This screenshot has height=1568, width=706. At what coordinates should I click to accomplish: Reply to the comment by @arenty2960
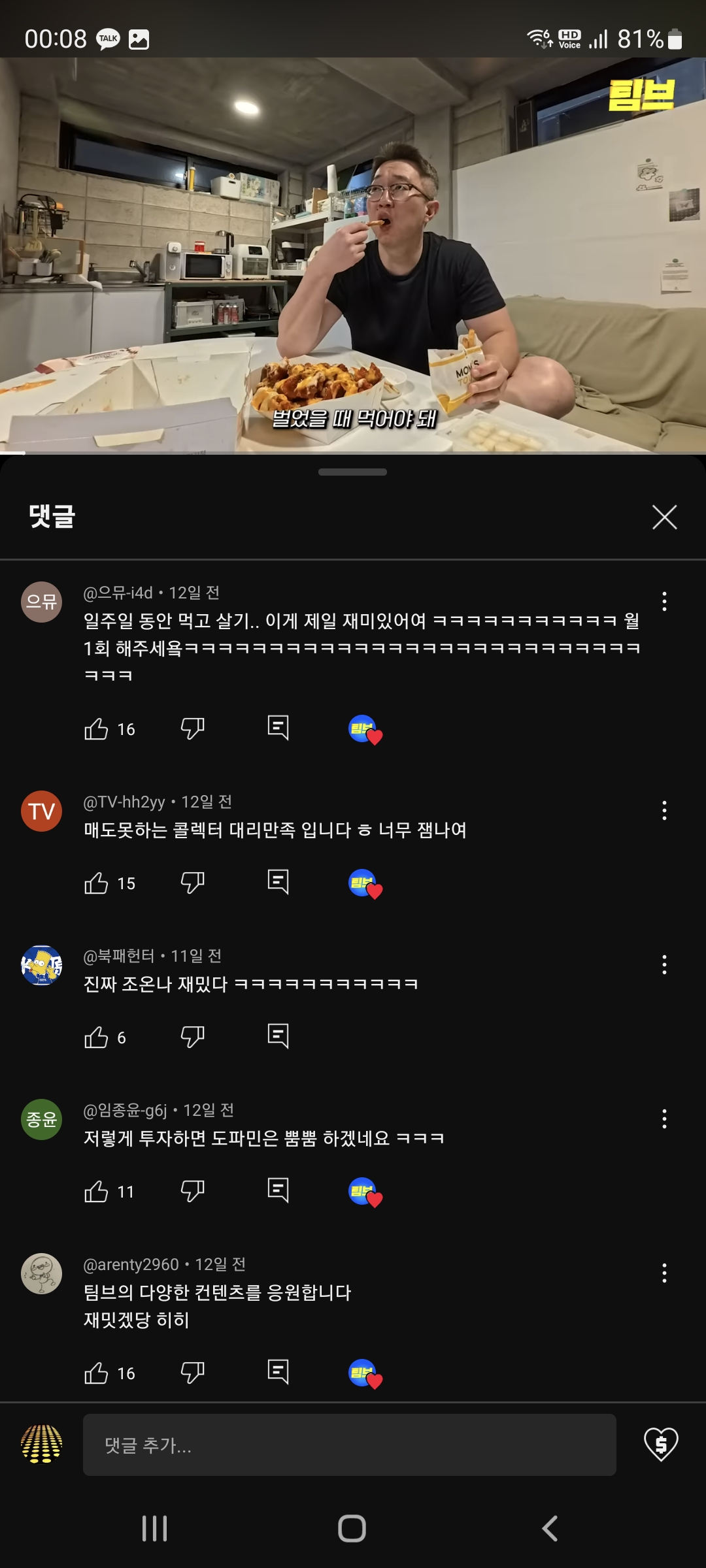278,1371
